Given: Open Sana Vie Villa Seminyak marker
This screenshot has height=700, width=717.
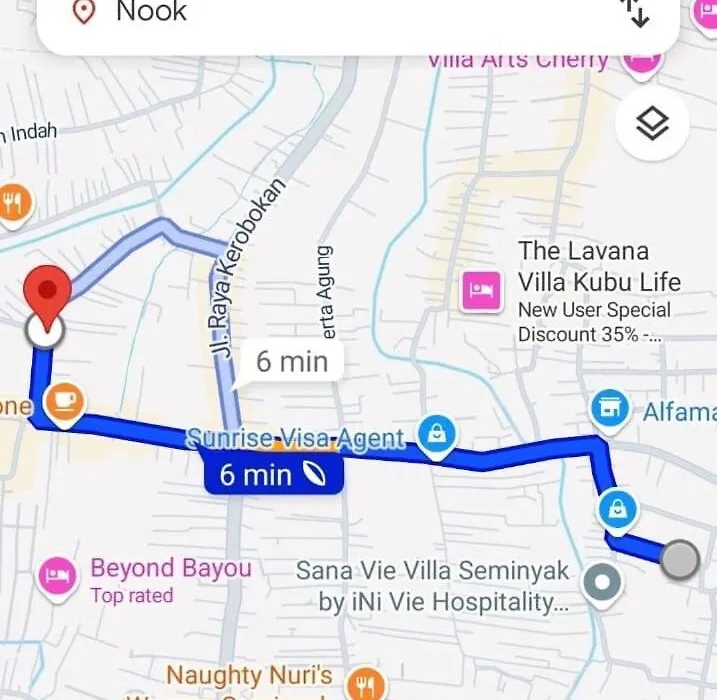Looking at the screenshot, I should [x=601, y=581].
